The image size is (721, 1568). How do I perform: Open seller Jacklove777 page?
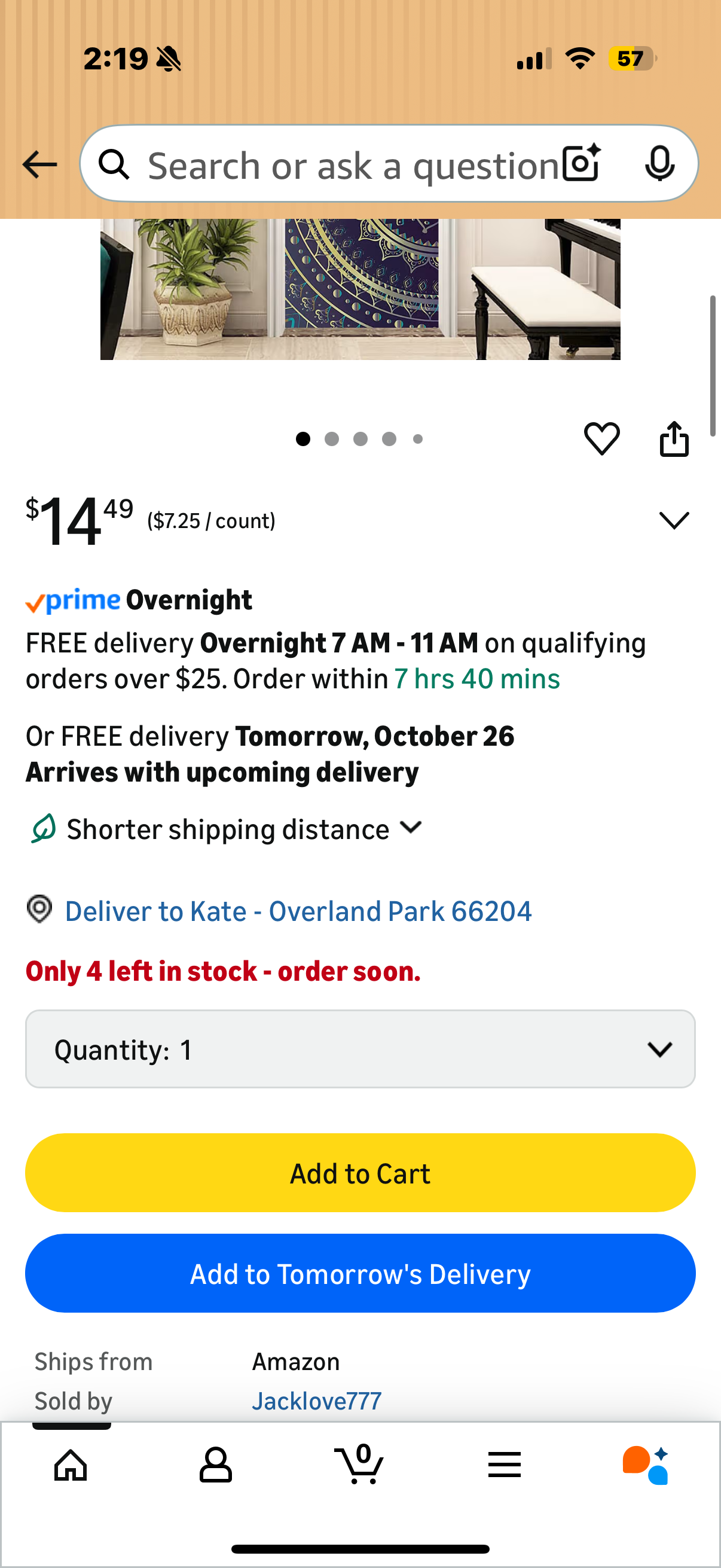pyautogui.click(x=316, y=1401)
